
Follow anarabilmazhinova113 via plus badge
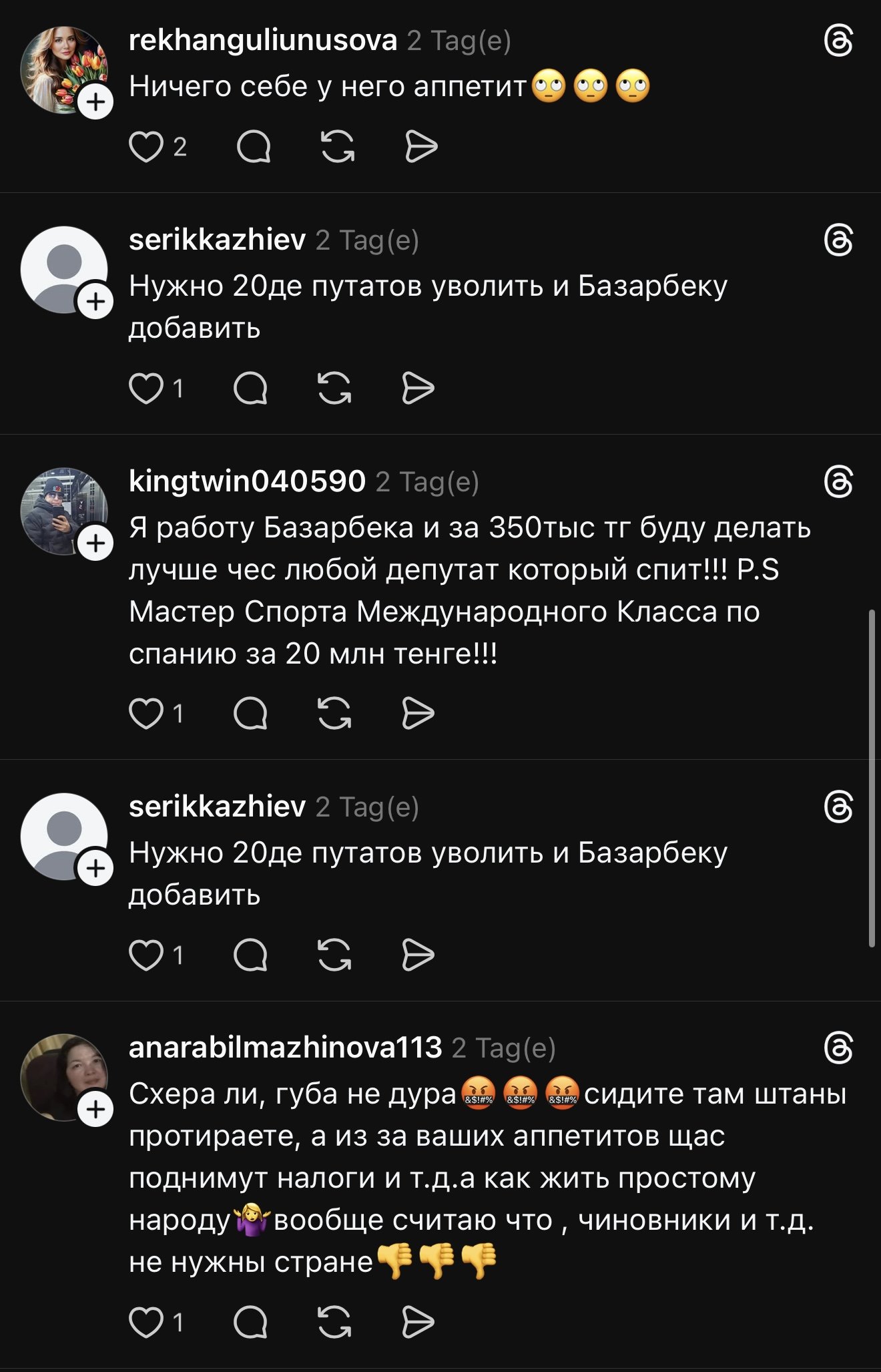click(96, 1110)
